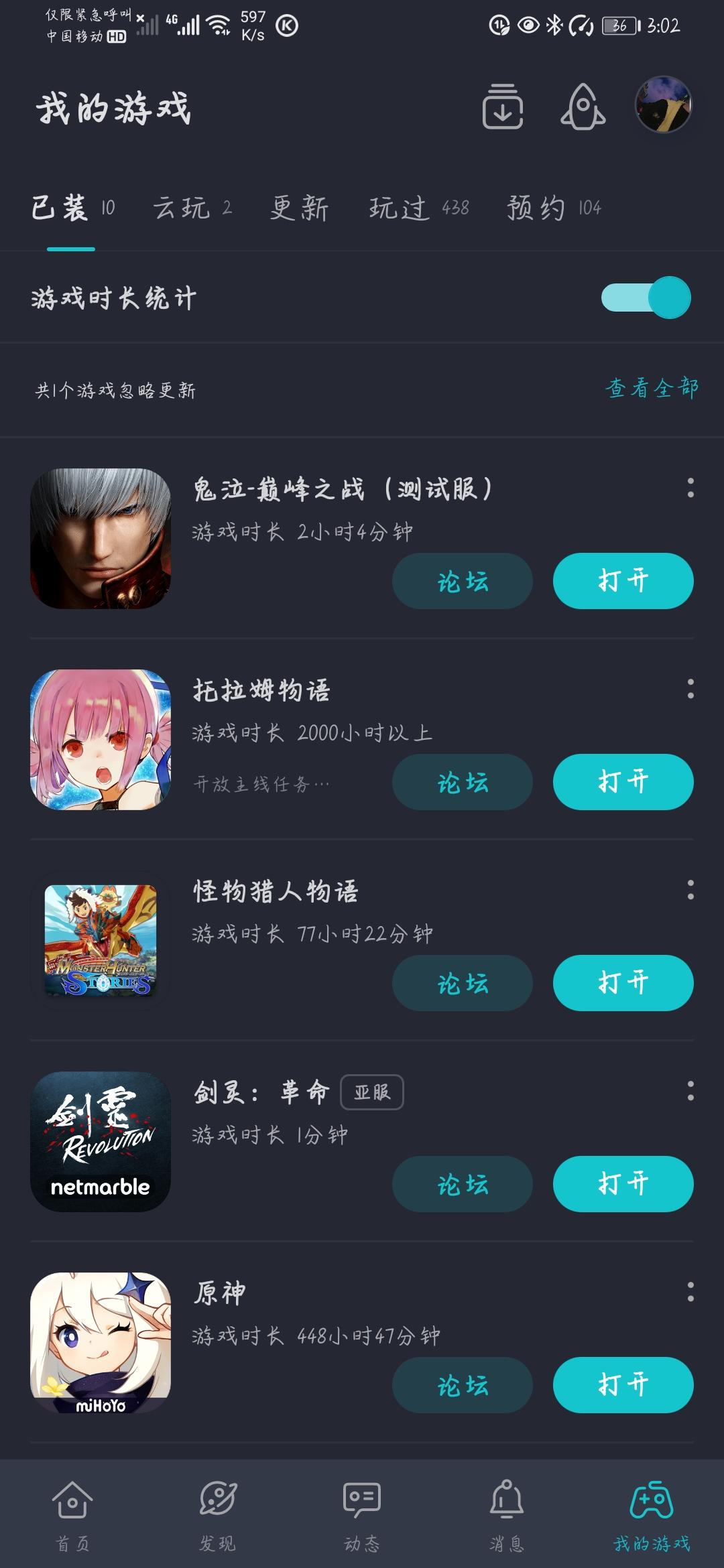Switch to the 云玩 tab

pyautogui.click(x=181, y=208)
